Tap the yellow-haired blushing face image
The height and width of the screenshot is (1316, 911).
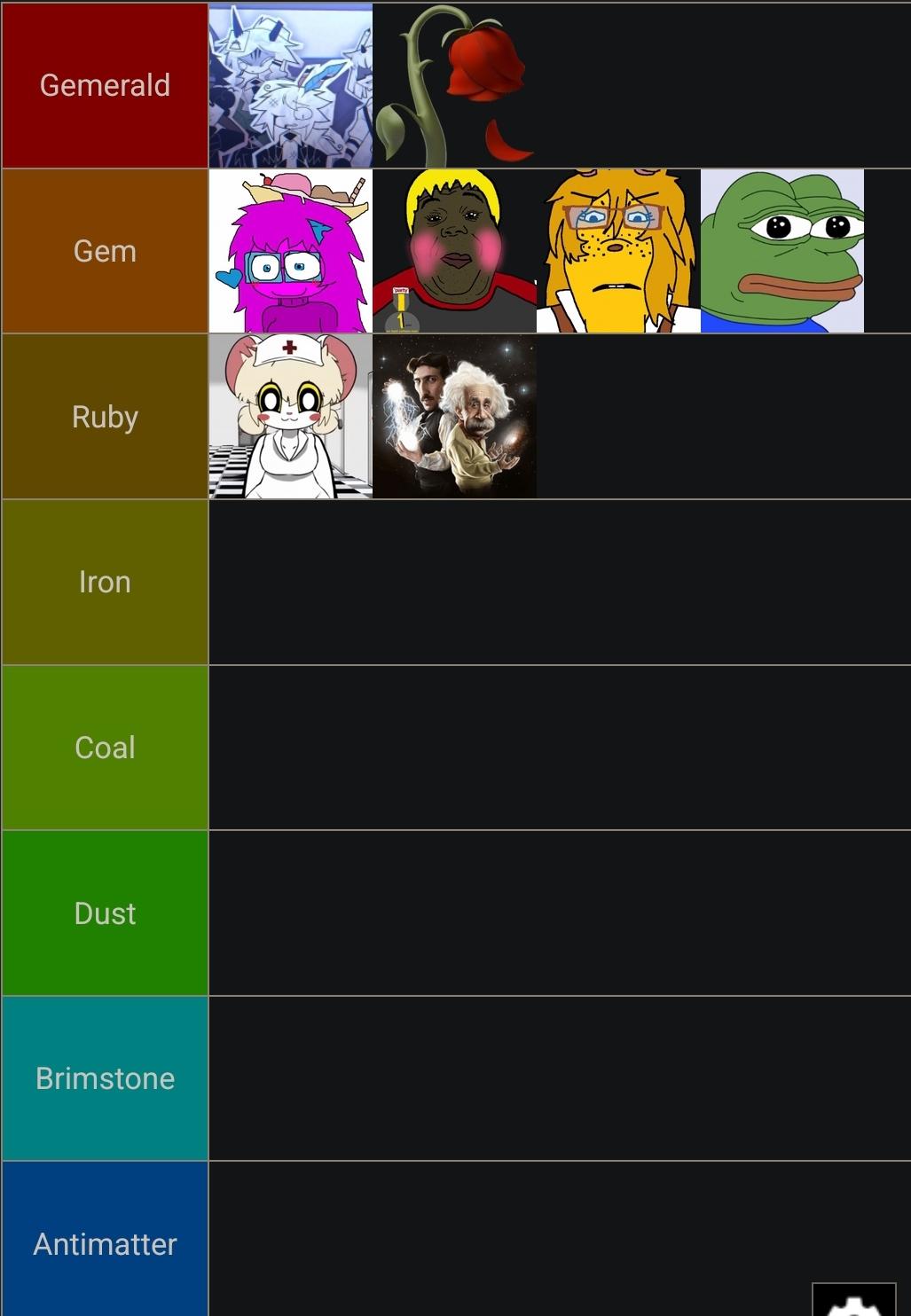[x=454, y=251]
